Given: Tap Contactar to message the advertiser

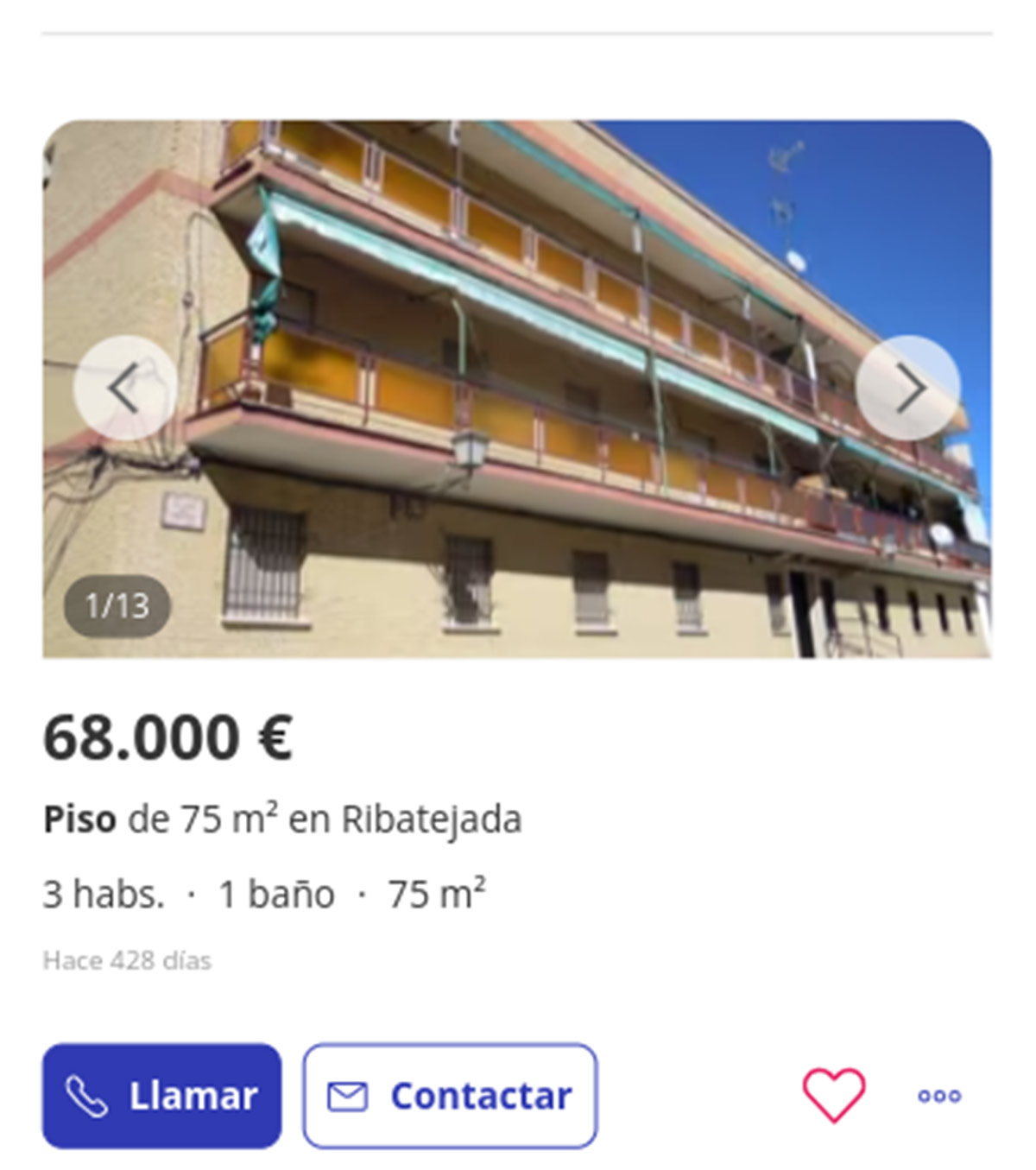Looking at the screenshot, I should click(x=450, y=1096).
